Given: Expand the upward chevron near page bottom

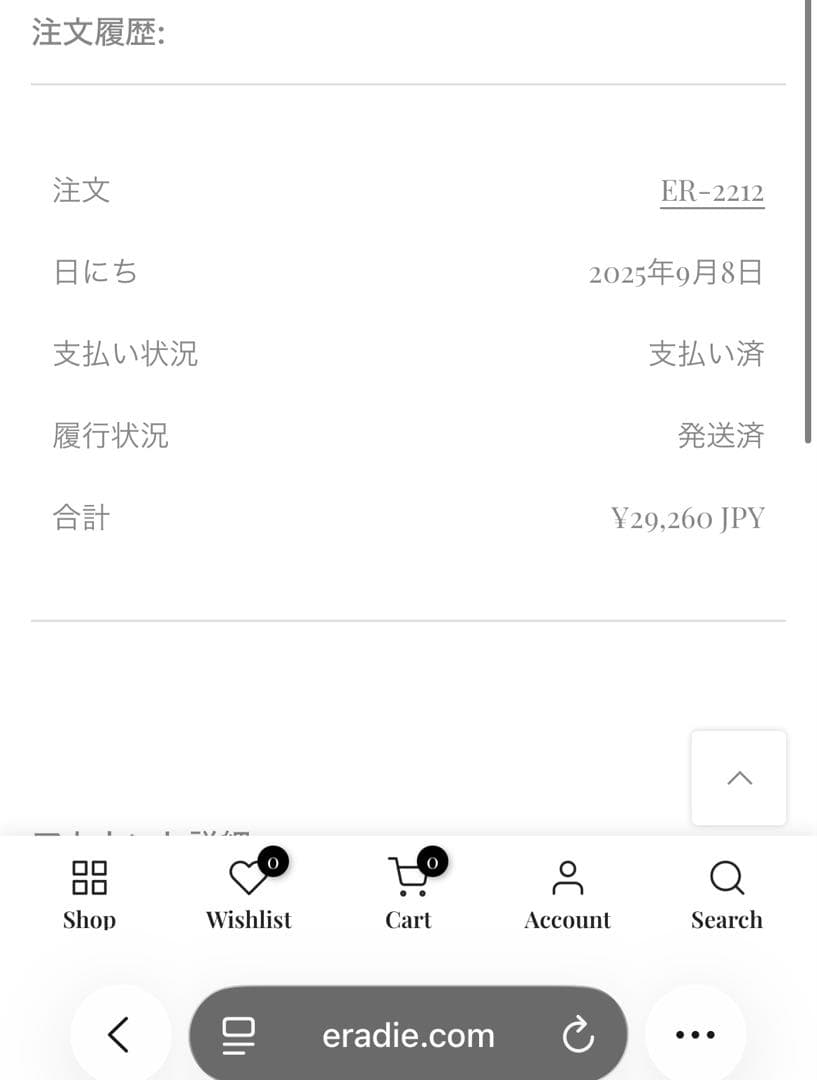Looking at the screenshot, I should [x=739, y=778].
